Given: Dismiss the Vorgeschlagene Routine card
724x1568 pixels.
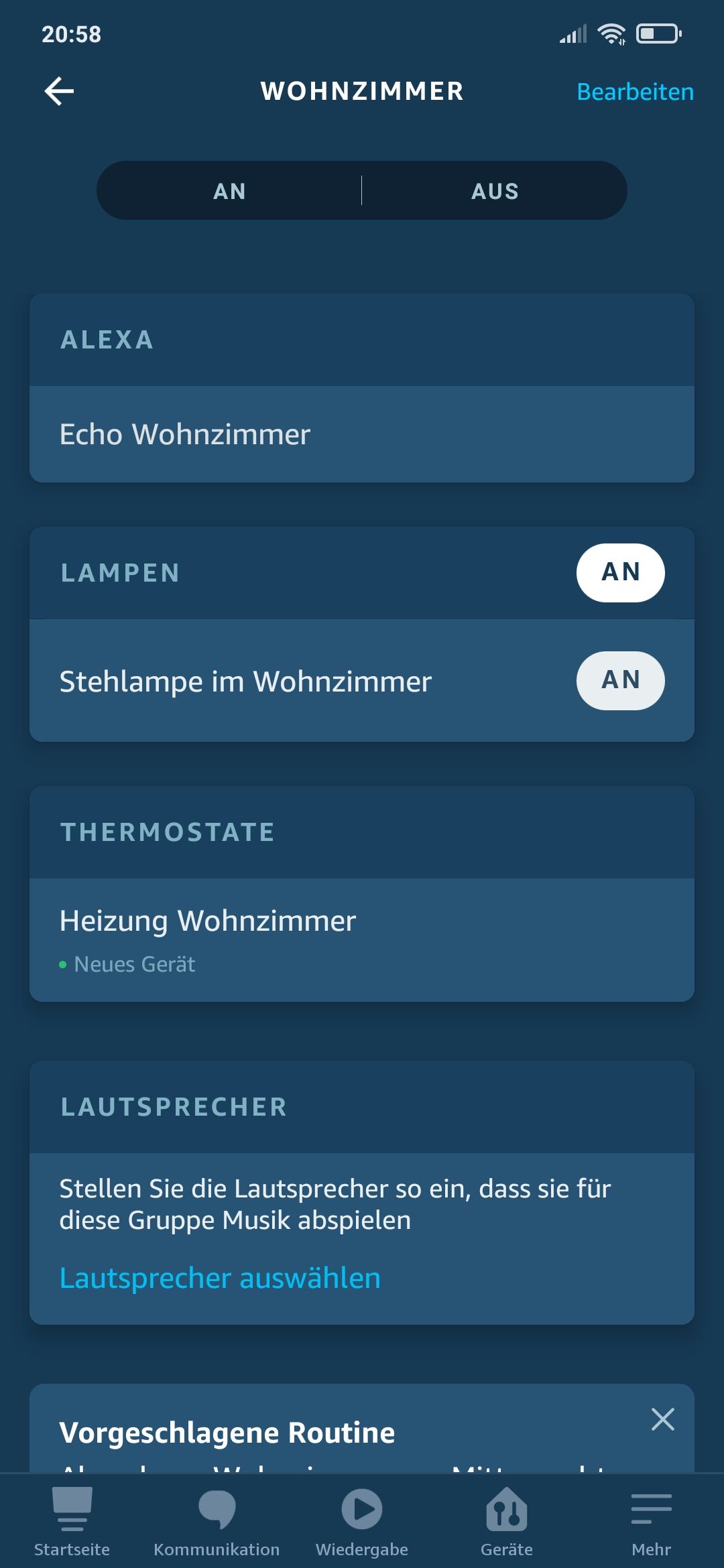Looking at the screenshot, I should [662, 1419].
